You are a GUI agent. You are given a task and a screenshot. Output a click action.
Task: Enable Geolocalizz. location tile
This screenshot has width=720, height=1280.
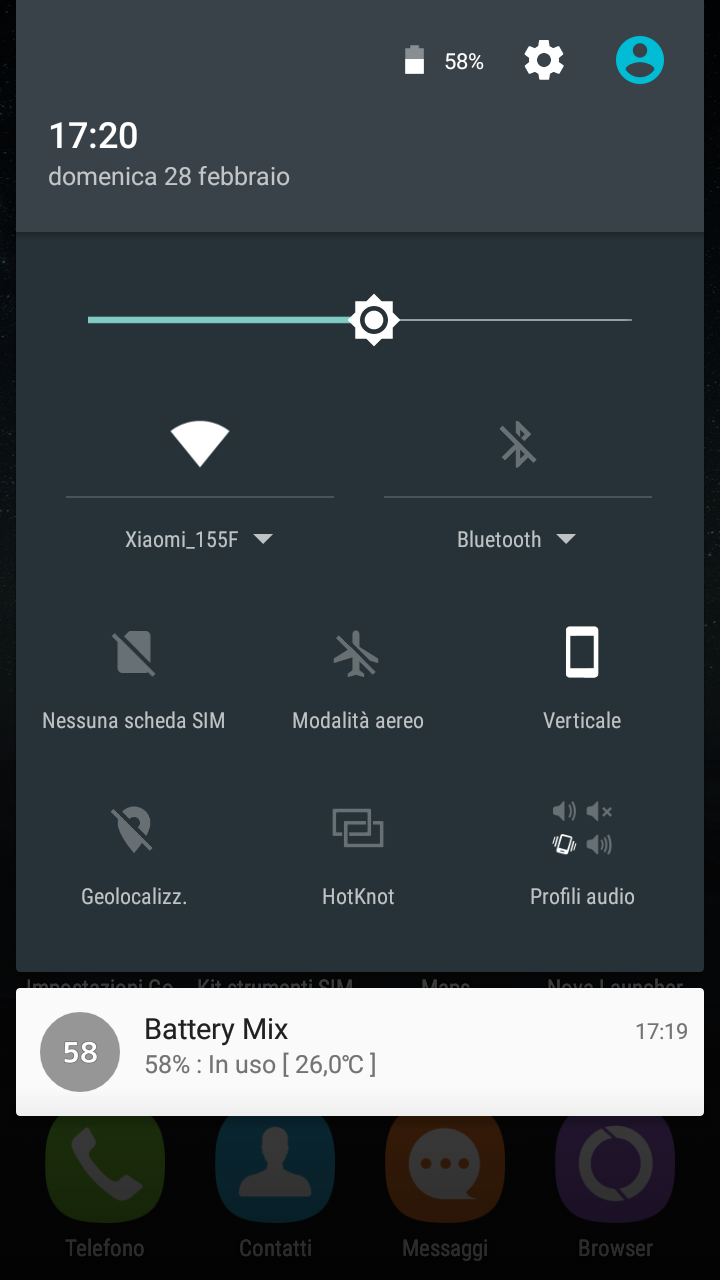[x=134, y=853]
